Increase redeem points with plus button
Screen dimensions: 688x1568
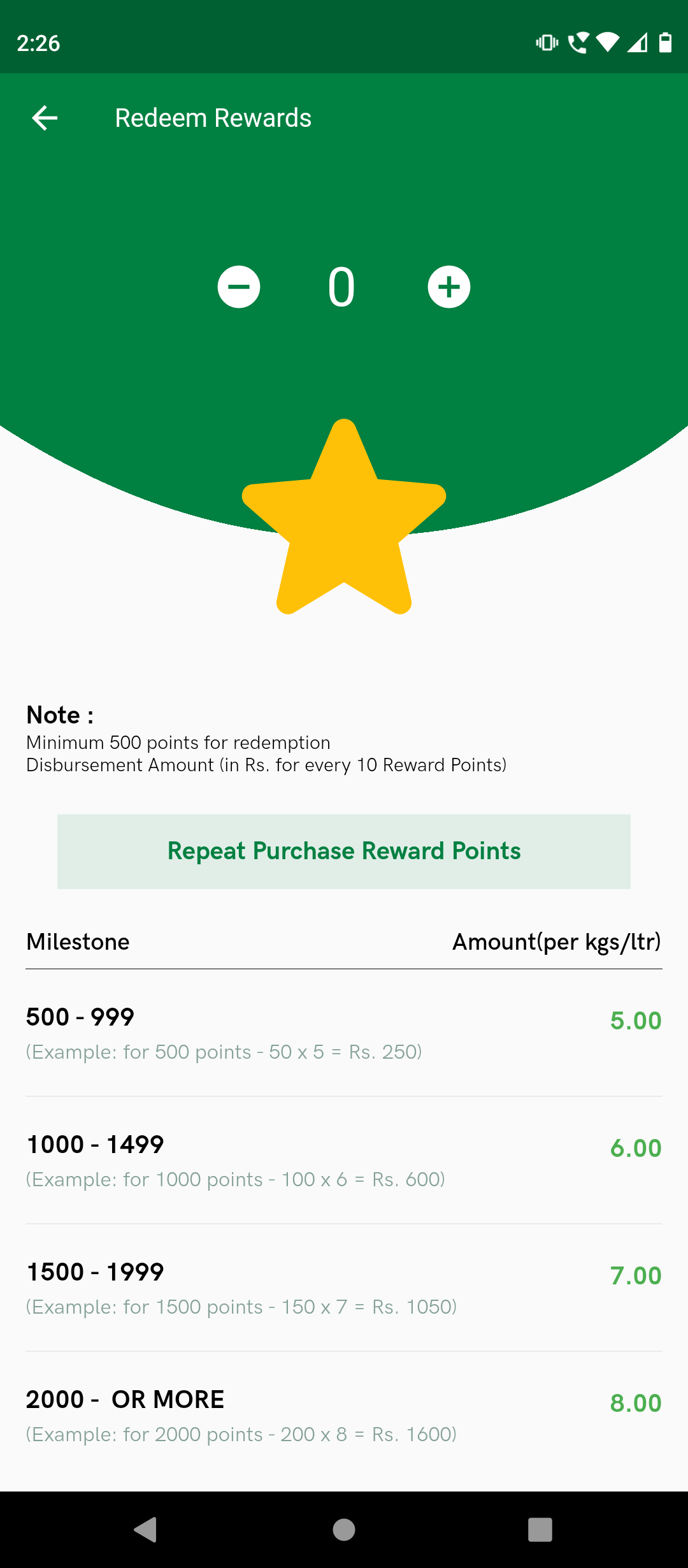449,287
